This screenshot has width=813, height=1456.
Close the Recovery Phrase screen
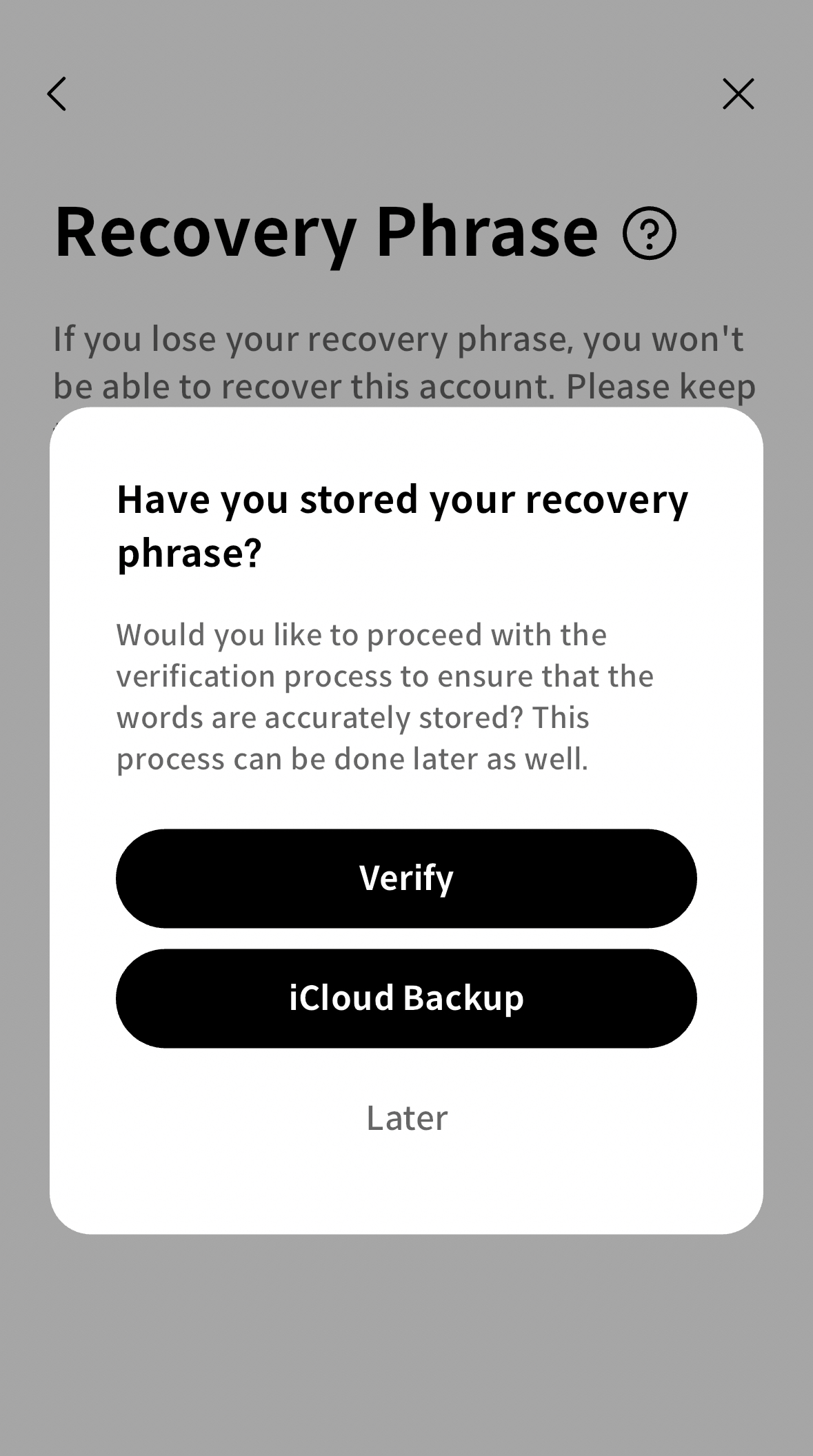point(738,94)
